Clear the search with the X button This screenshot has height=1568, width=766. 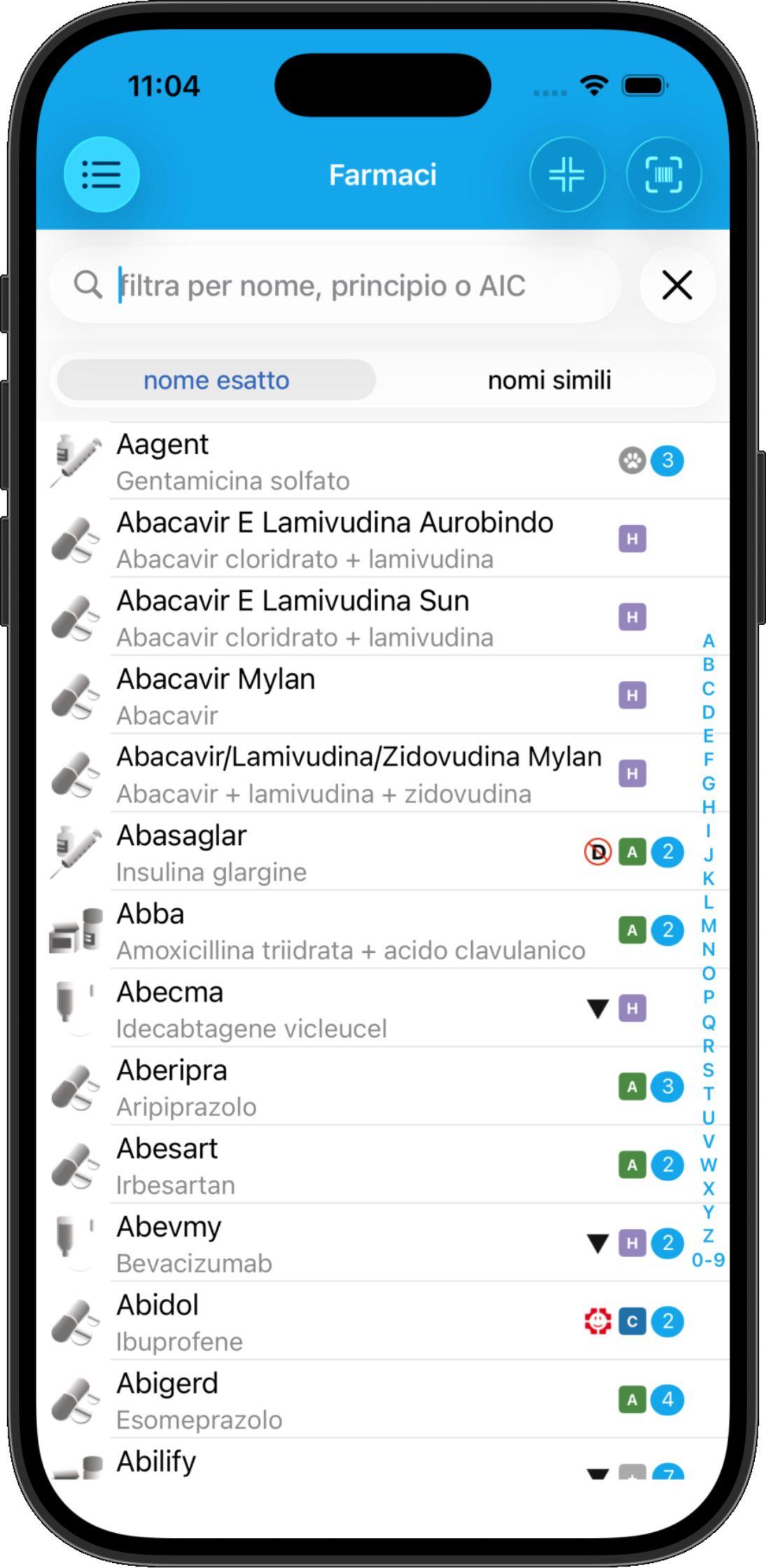coord(677,285)
